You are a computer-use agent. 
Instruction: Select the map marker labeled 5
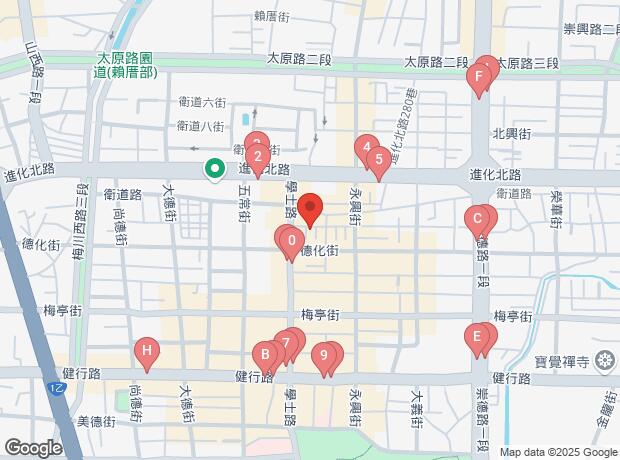point(378,159)
